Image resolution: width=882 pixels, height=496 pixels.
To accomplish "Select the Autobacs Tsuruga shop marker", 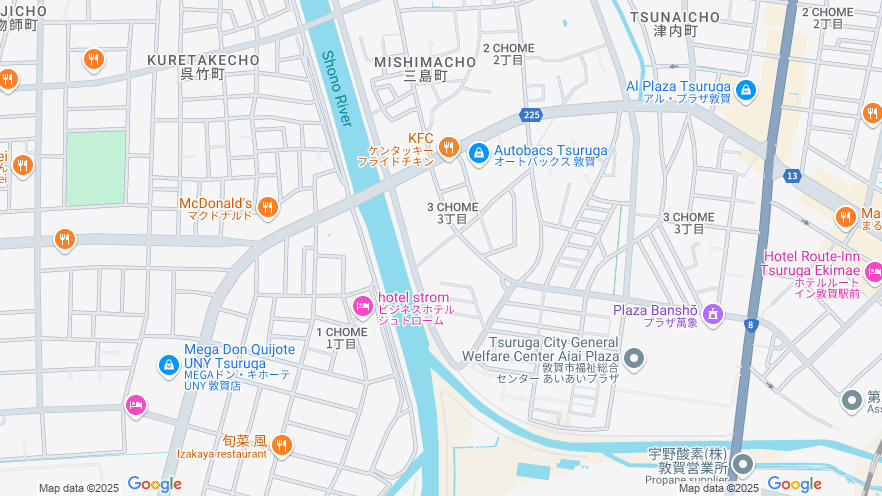I will click(x=479, y=152).
